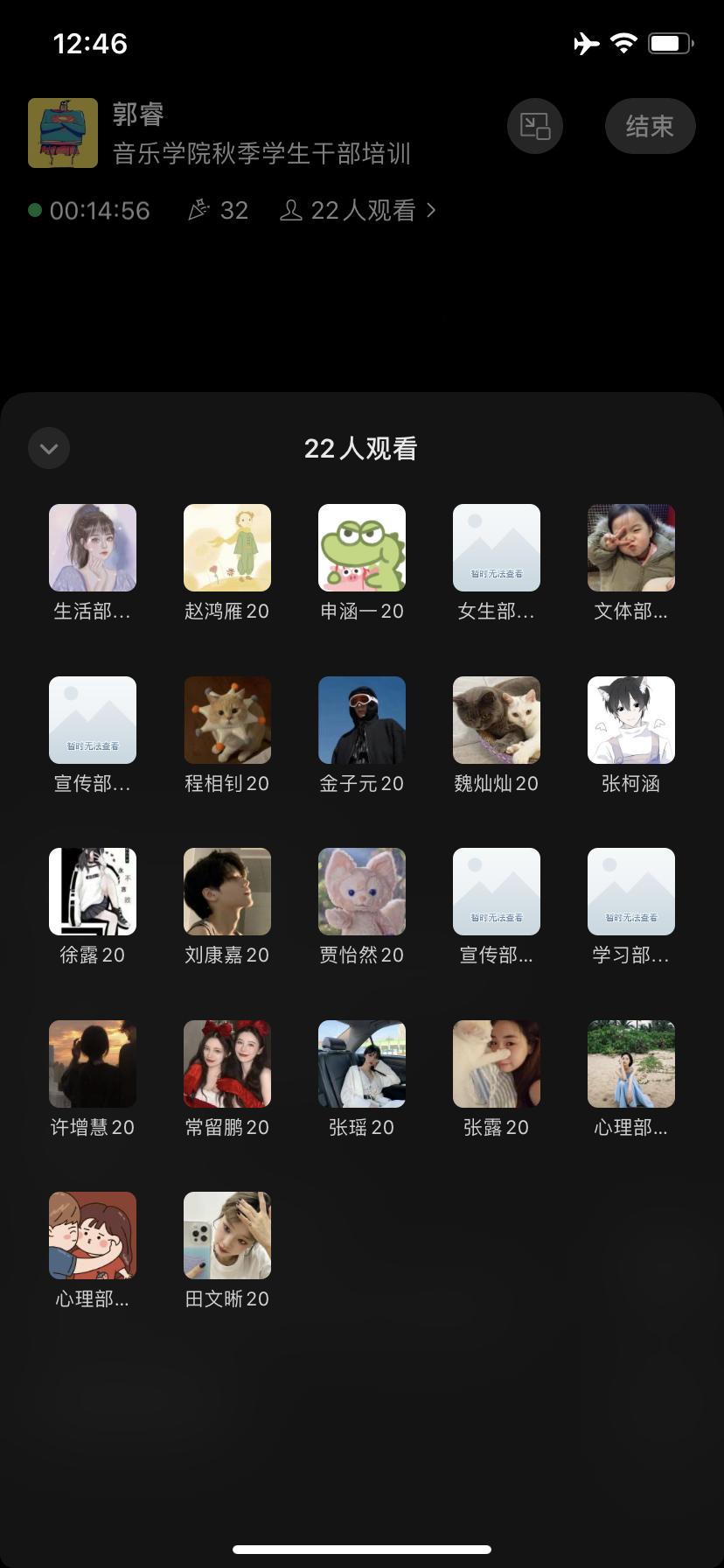Open viewer 刘康嘉20

(227, 892)
